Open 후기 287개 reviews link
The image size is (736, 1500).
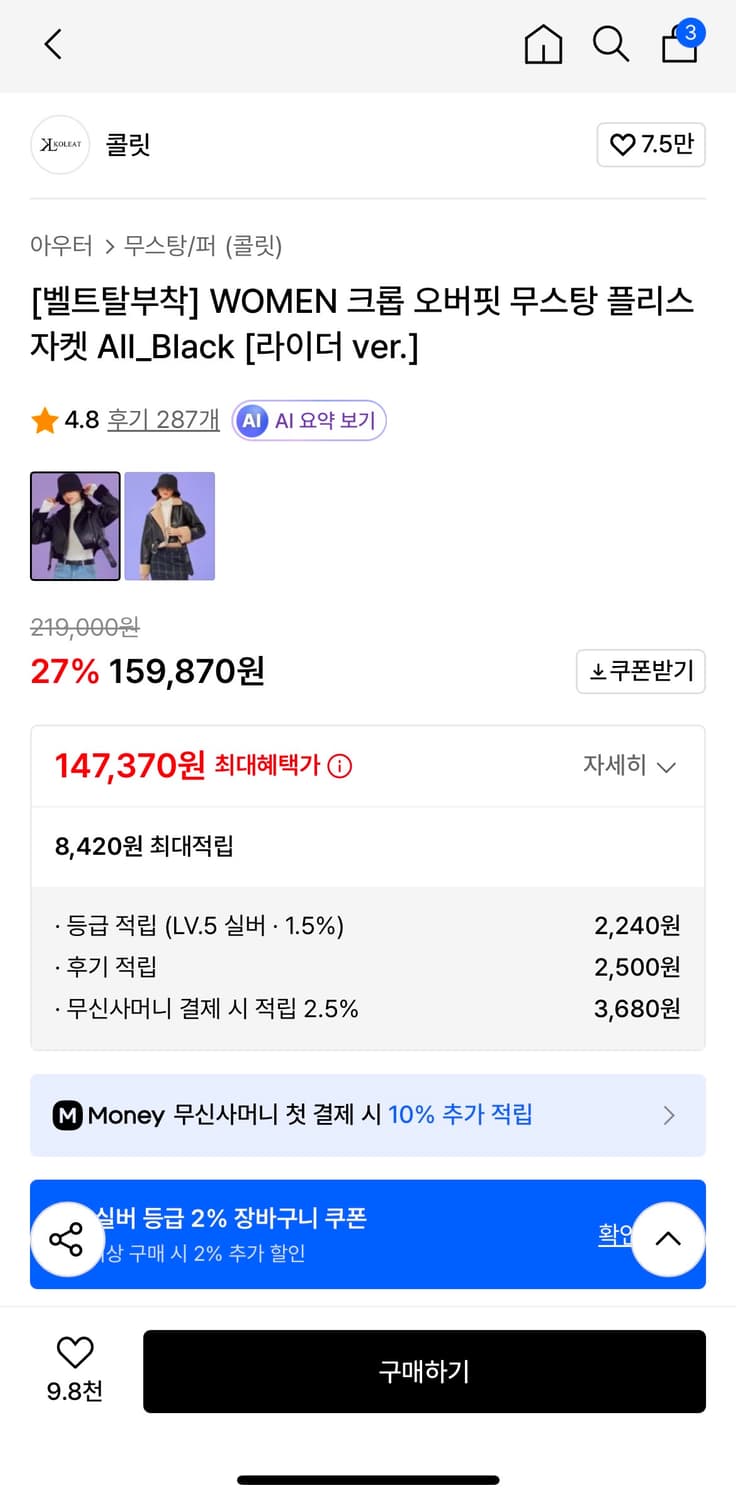click(x=162, y=420)
